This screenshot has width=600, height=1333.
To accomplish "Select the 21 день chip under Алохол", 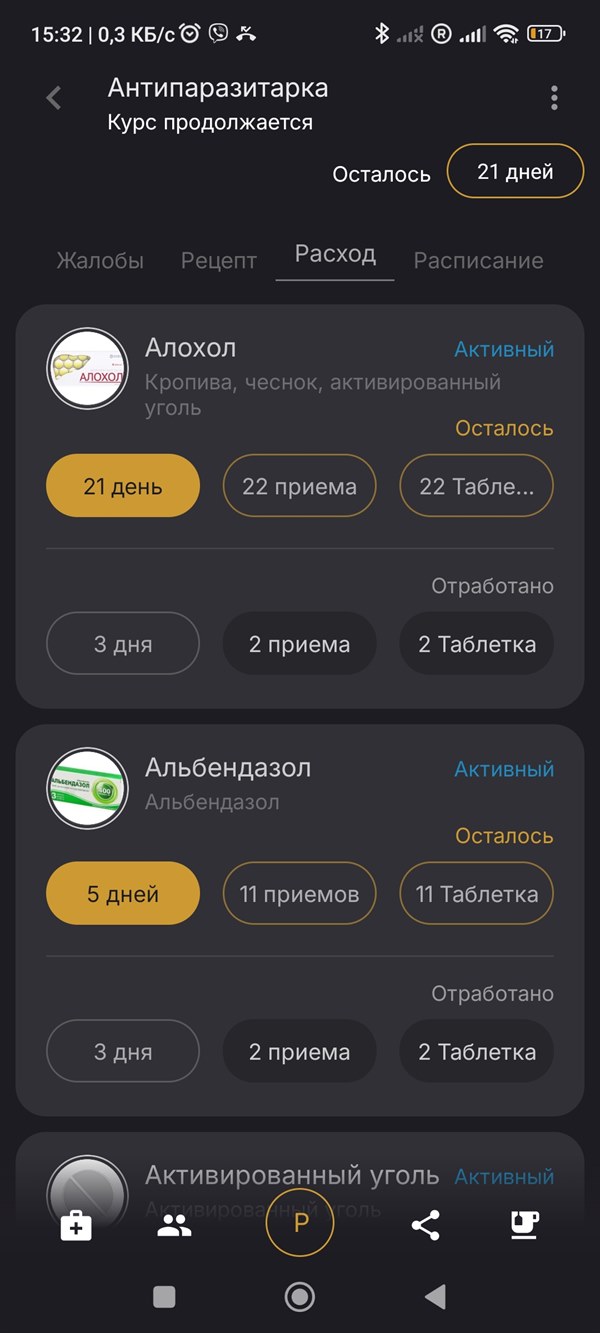I will [x=123, y=486].
